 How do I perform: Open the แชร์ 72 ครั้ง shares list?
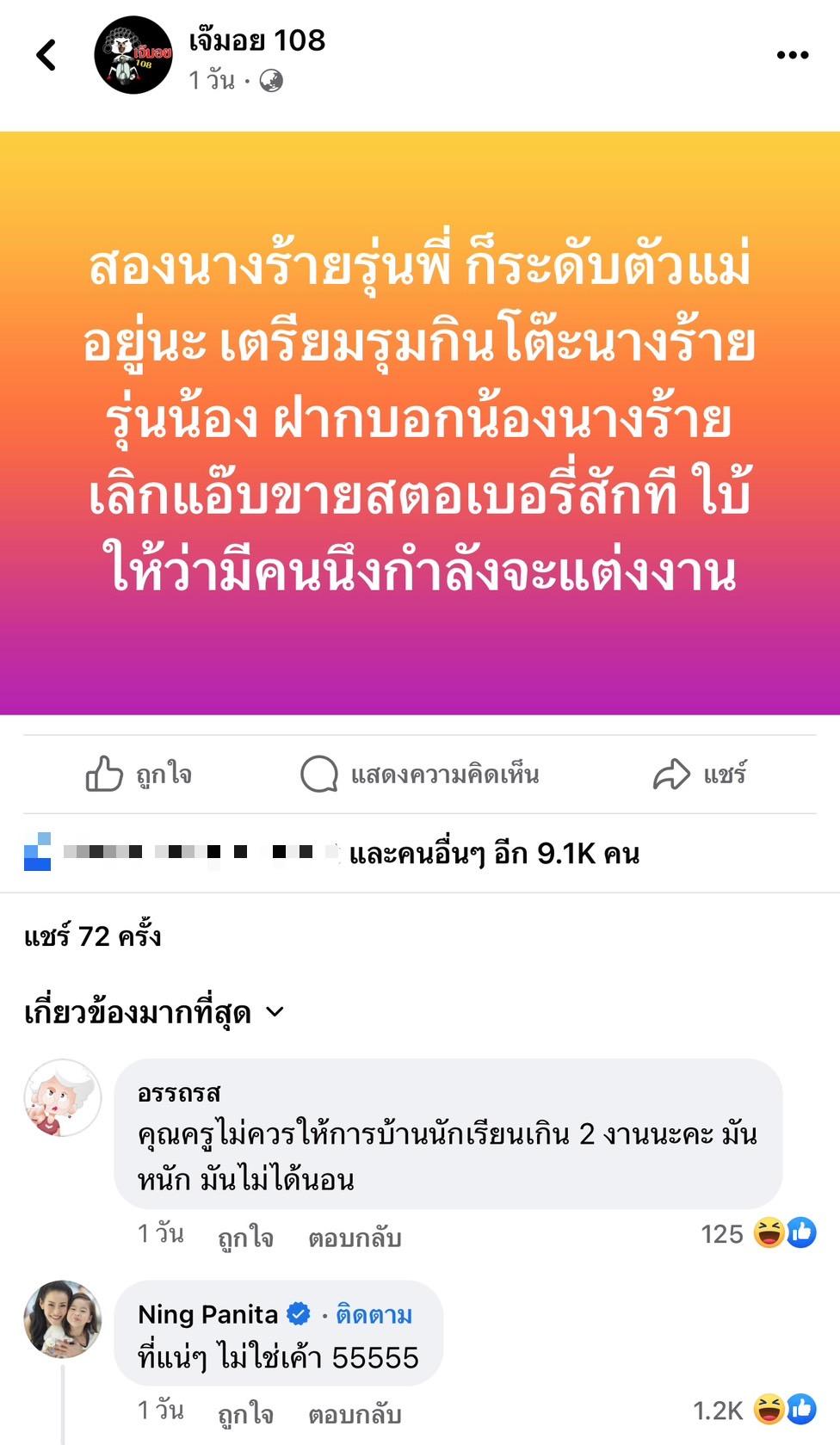(x=93, y=936)
